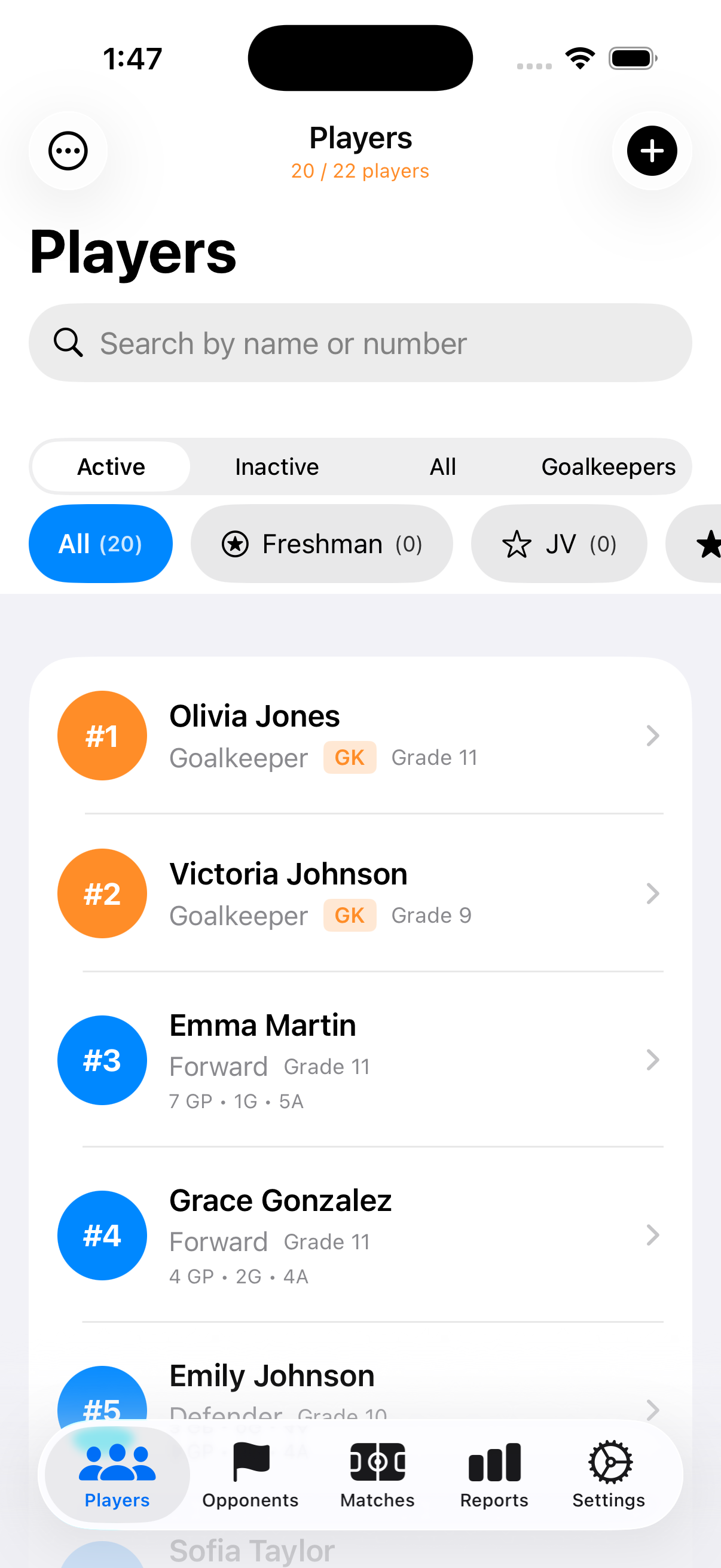Show only Goalkeepers segment
721x1568 pixels.
click(608, 467)
